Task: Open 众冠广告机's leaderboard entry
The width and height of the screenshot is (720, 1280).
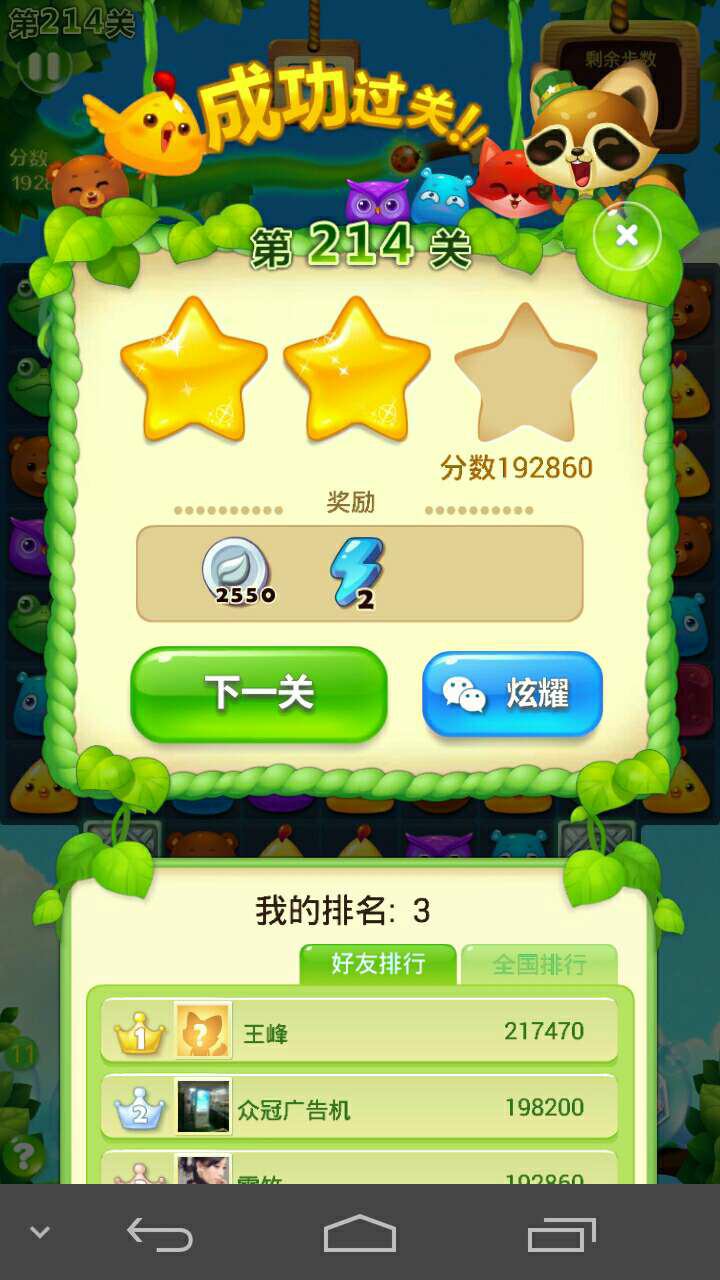Action: tap(359, 1107)
